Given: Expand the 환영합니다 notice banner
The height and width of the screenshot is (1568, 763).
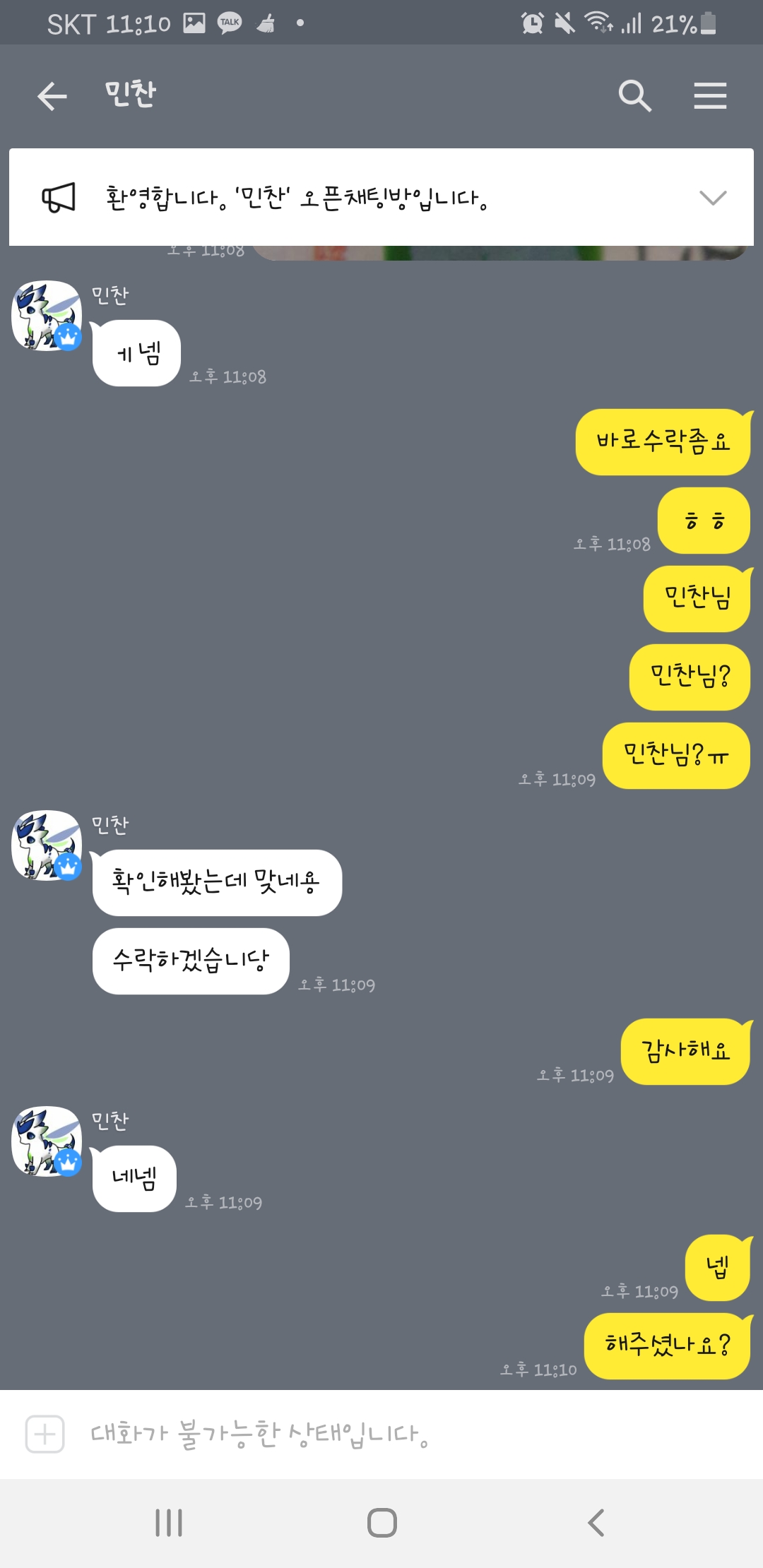Looking at the screenshot, I should click(x=712, y=198).
